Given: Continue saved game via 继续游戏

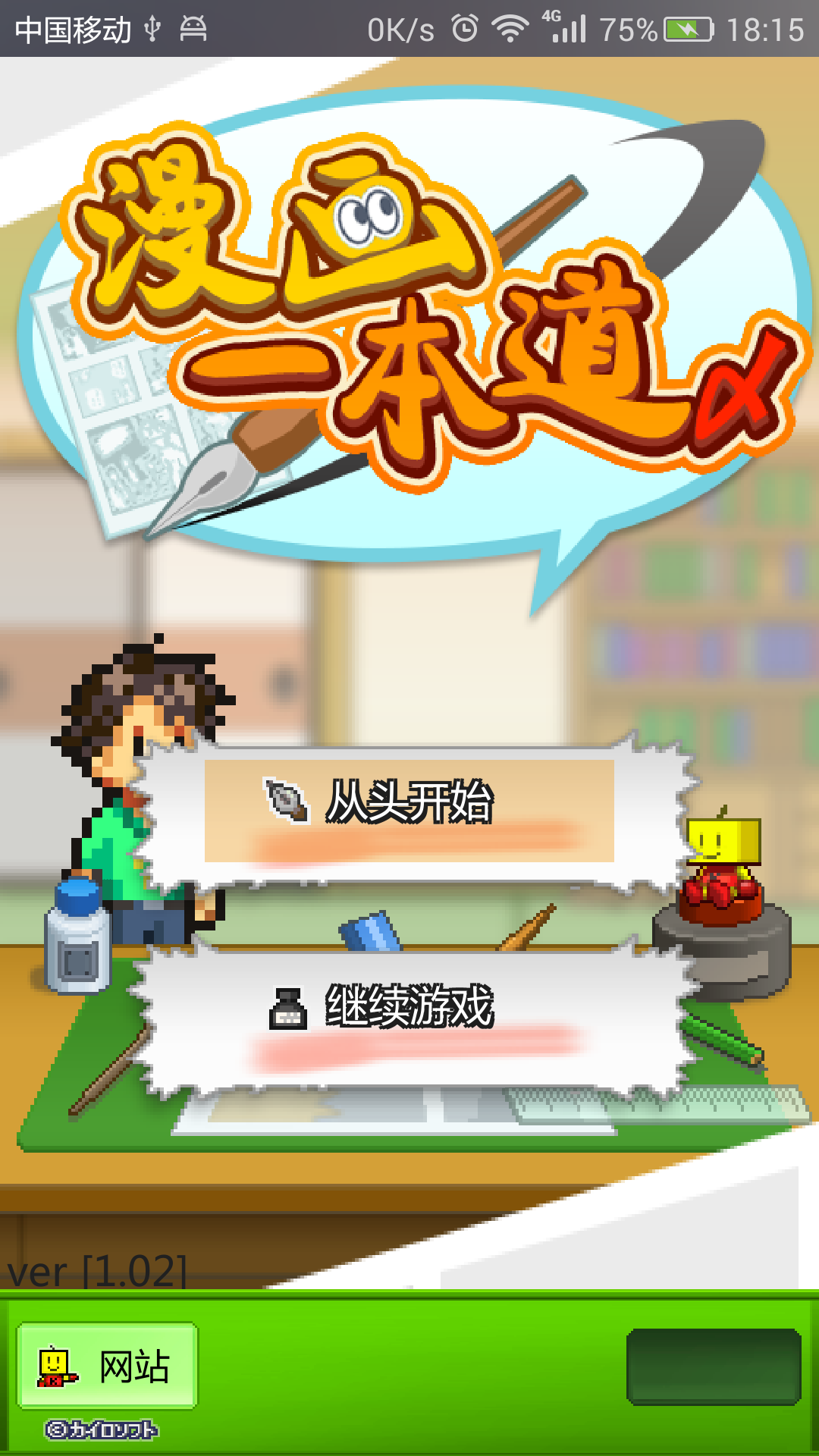Looking at the screenshot, I should pos(409,1015).
